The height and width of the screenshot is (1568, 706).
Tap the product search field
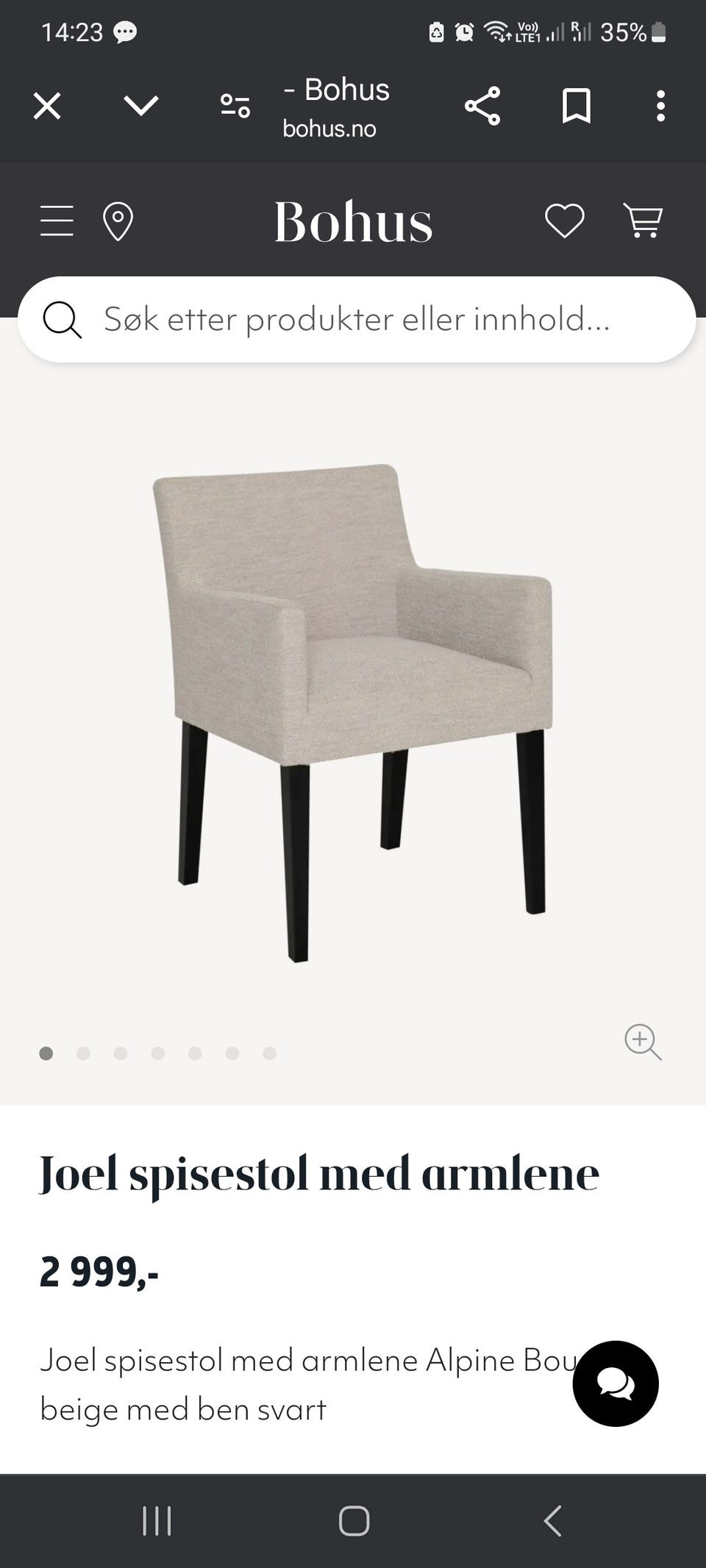point(357,319)
